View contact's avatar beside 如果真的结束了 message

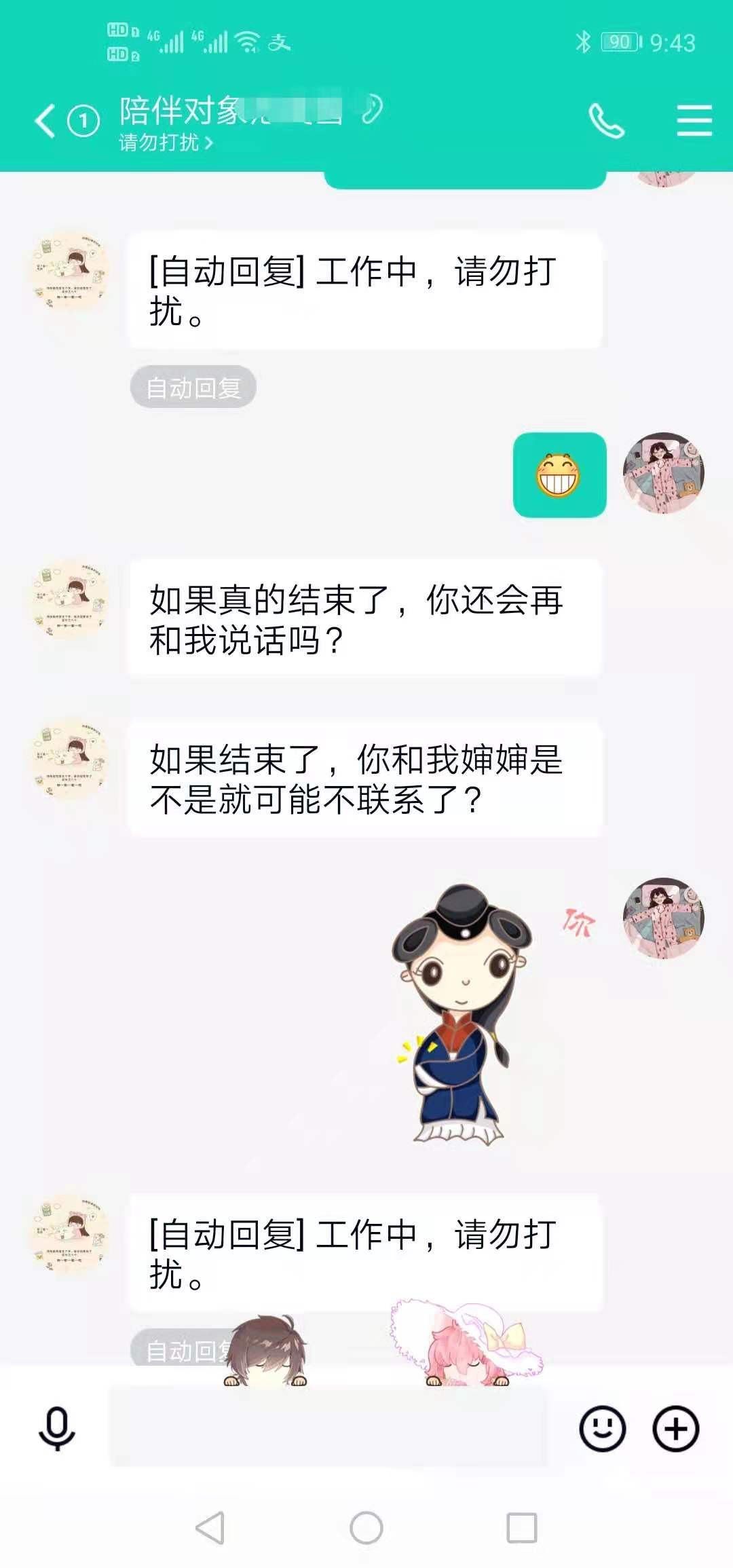click(70, 599)
